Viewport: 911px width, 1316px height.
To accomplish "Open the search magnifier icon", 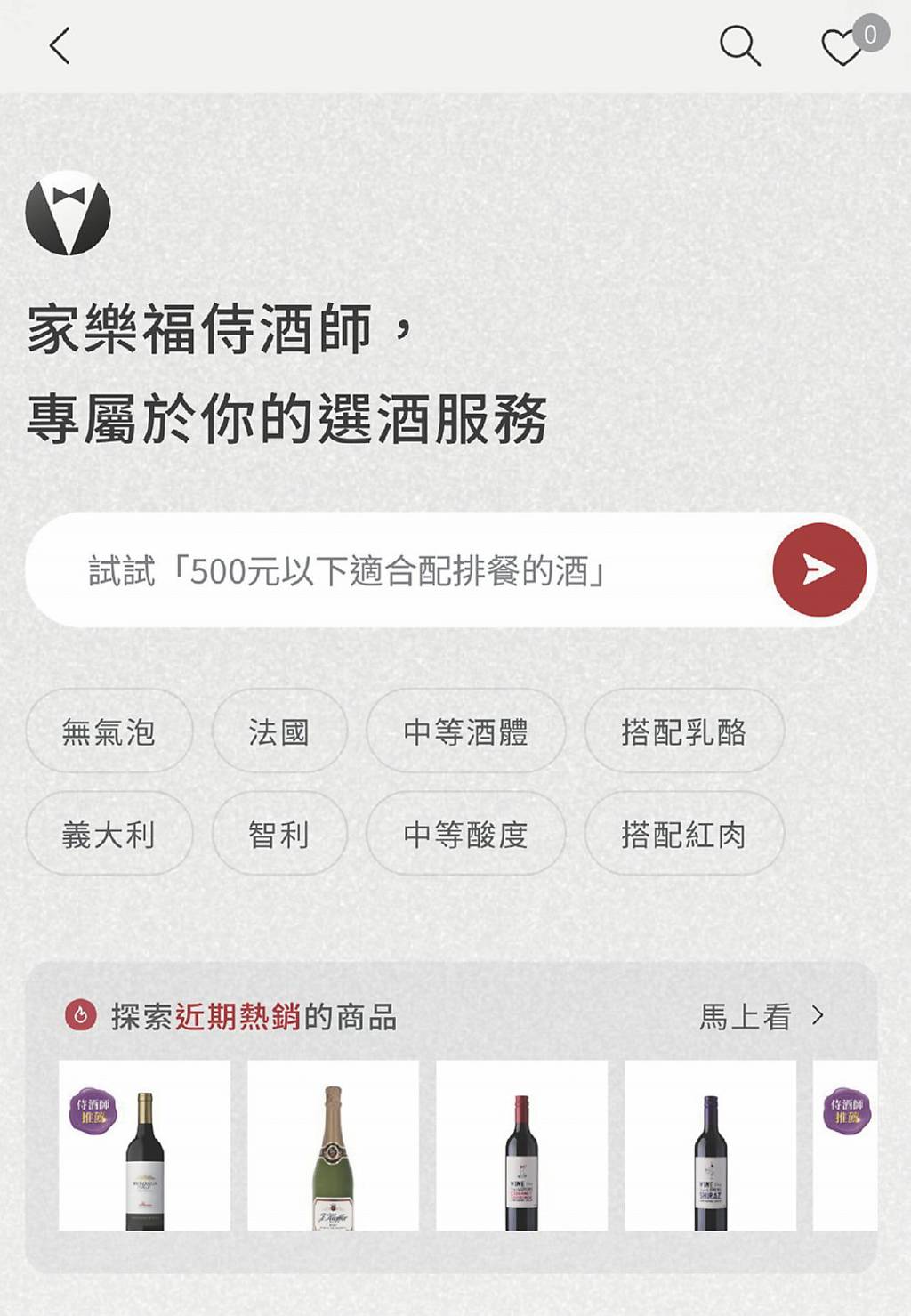I will tap(739, 45).
